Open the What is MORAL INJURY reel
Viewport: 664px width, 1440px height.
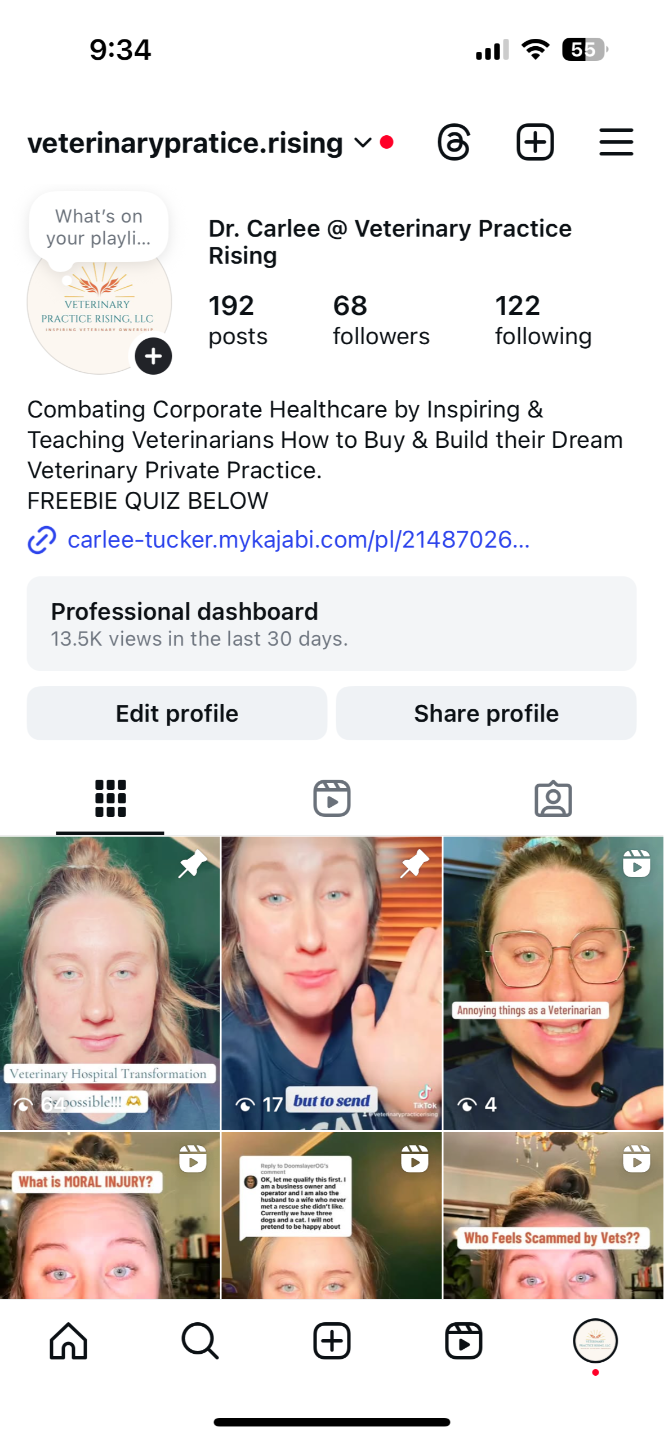110,1215
